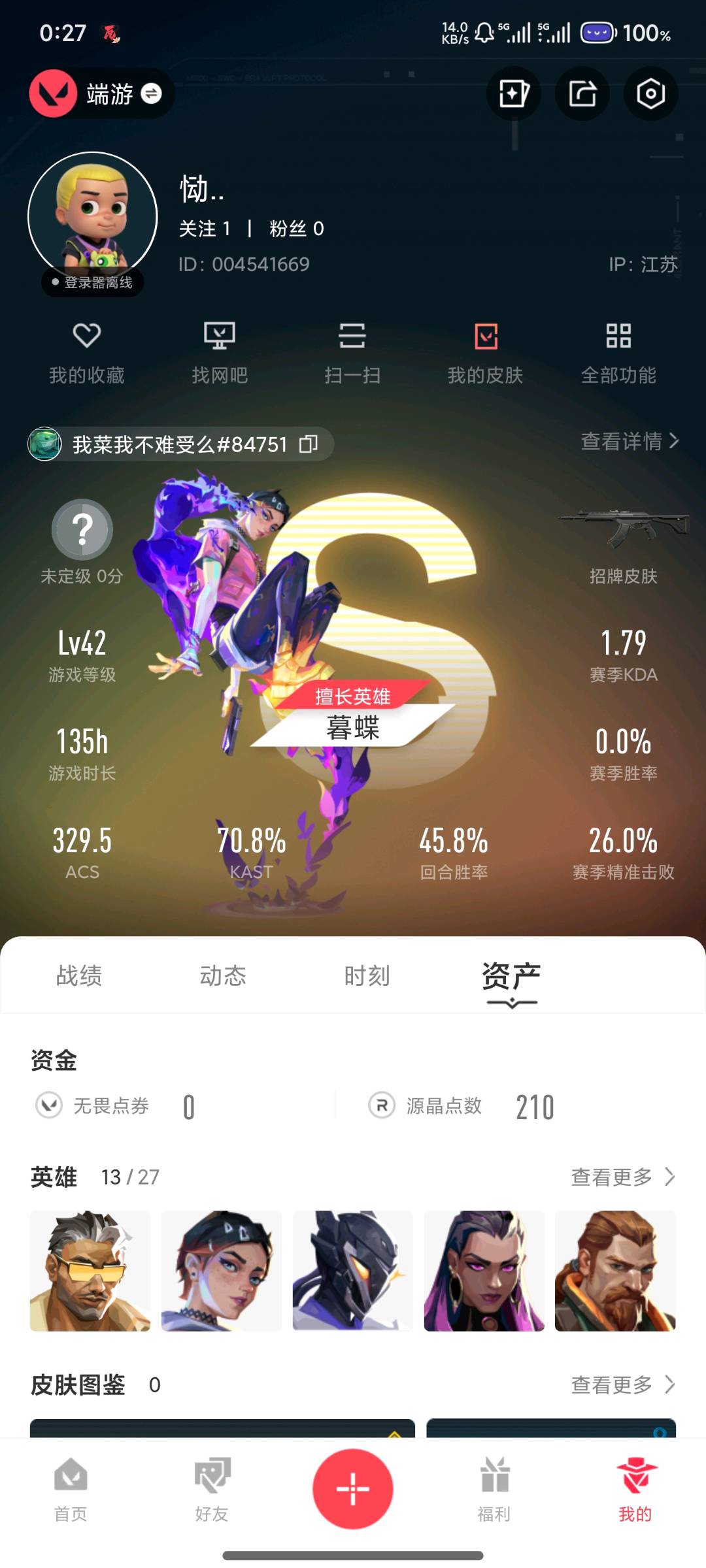The height and width of the screenshot is (1568, 706).
Task: Tap the red plus create button
Action: [x=353, y=1489]
